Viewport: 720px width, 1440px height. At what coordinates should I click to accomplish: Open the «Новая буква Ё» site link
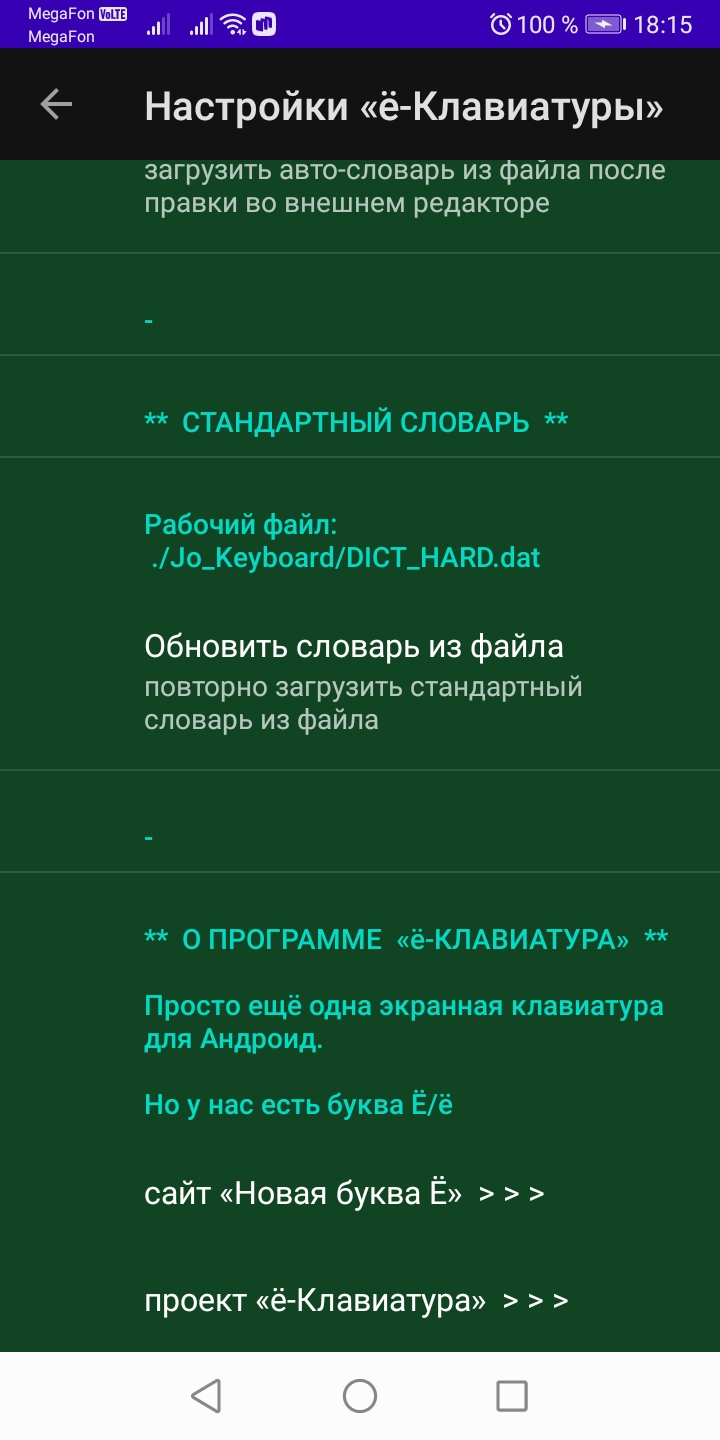point(360,1193)
